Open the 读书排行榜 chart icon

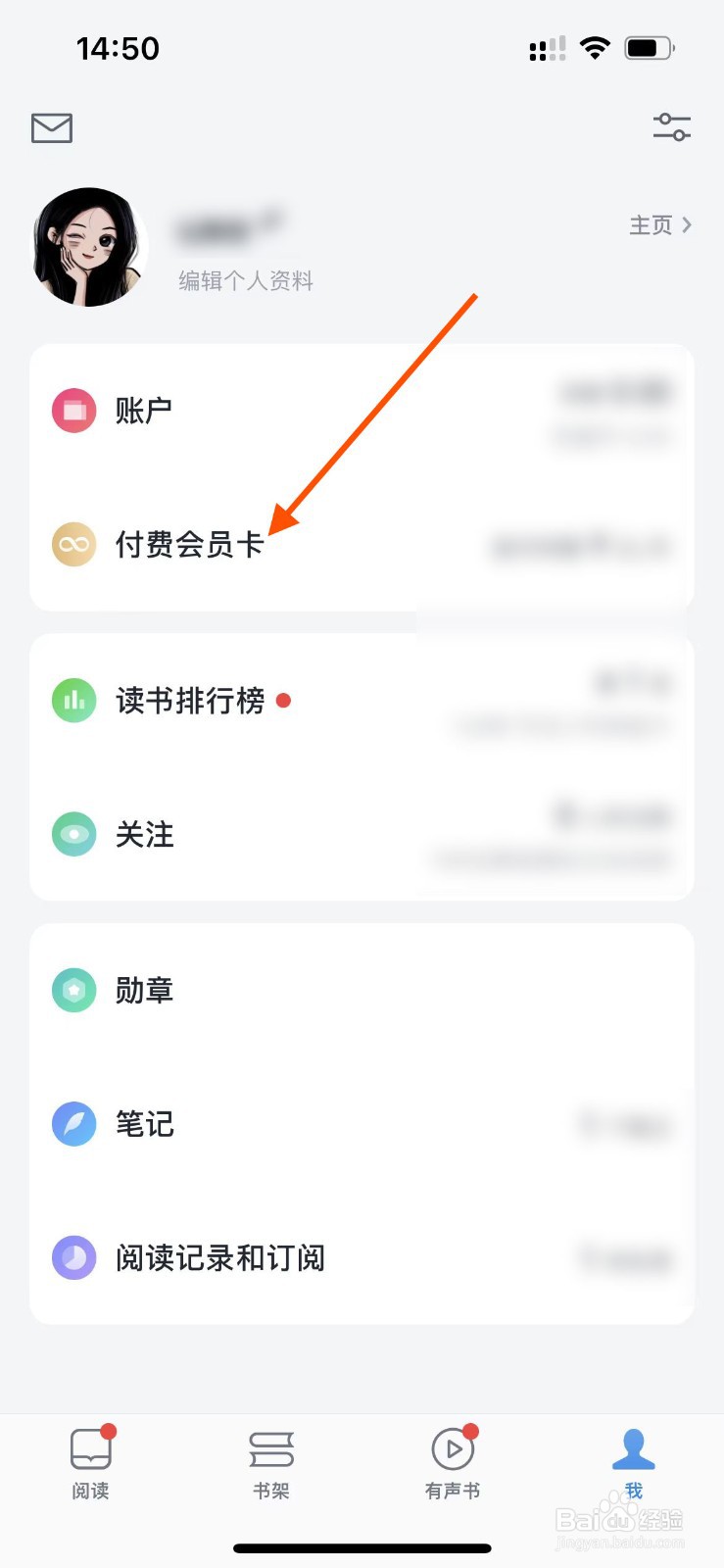(73, 700)
